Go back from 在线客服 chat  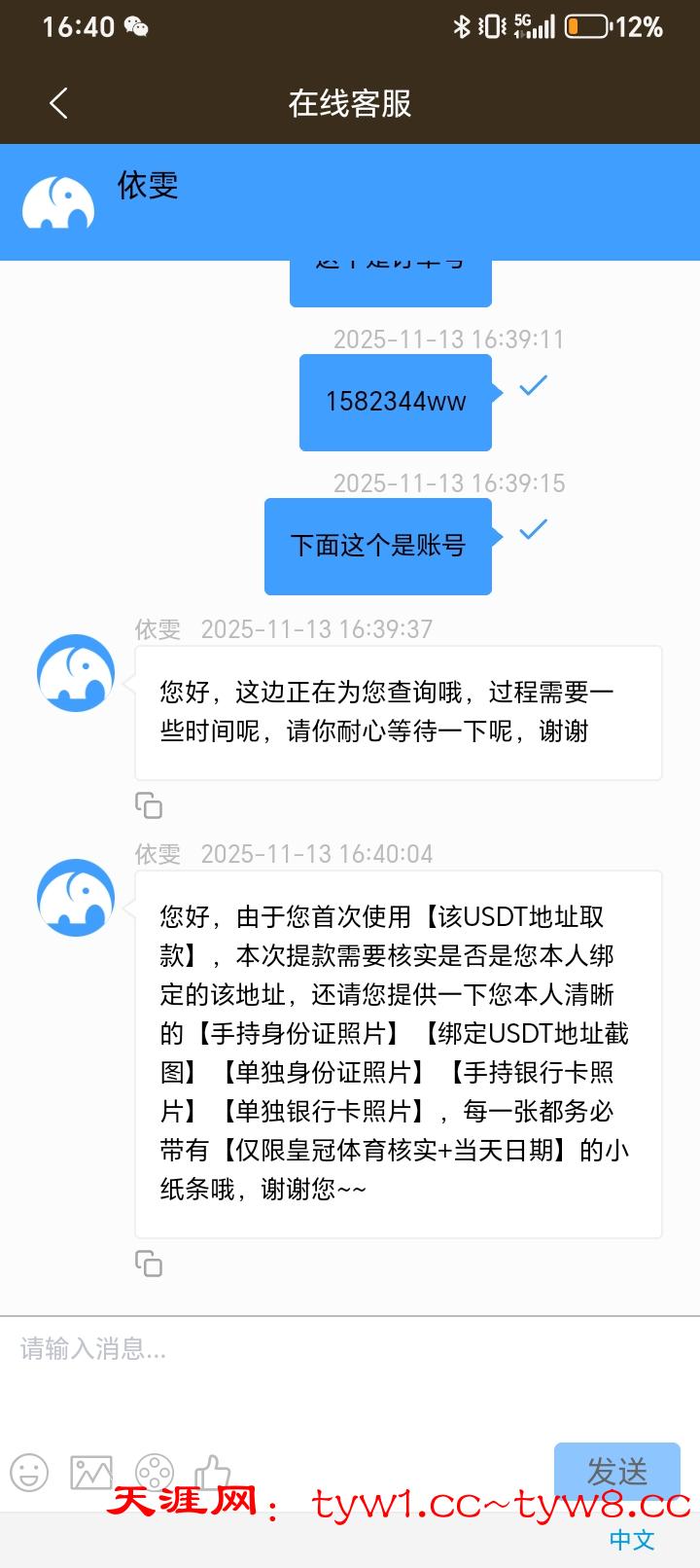point(58,103)
